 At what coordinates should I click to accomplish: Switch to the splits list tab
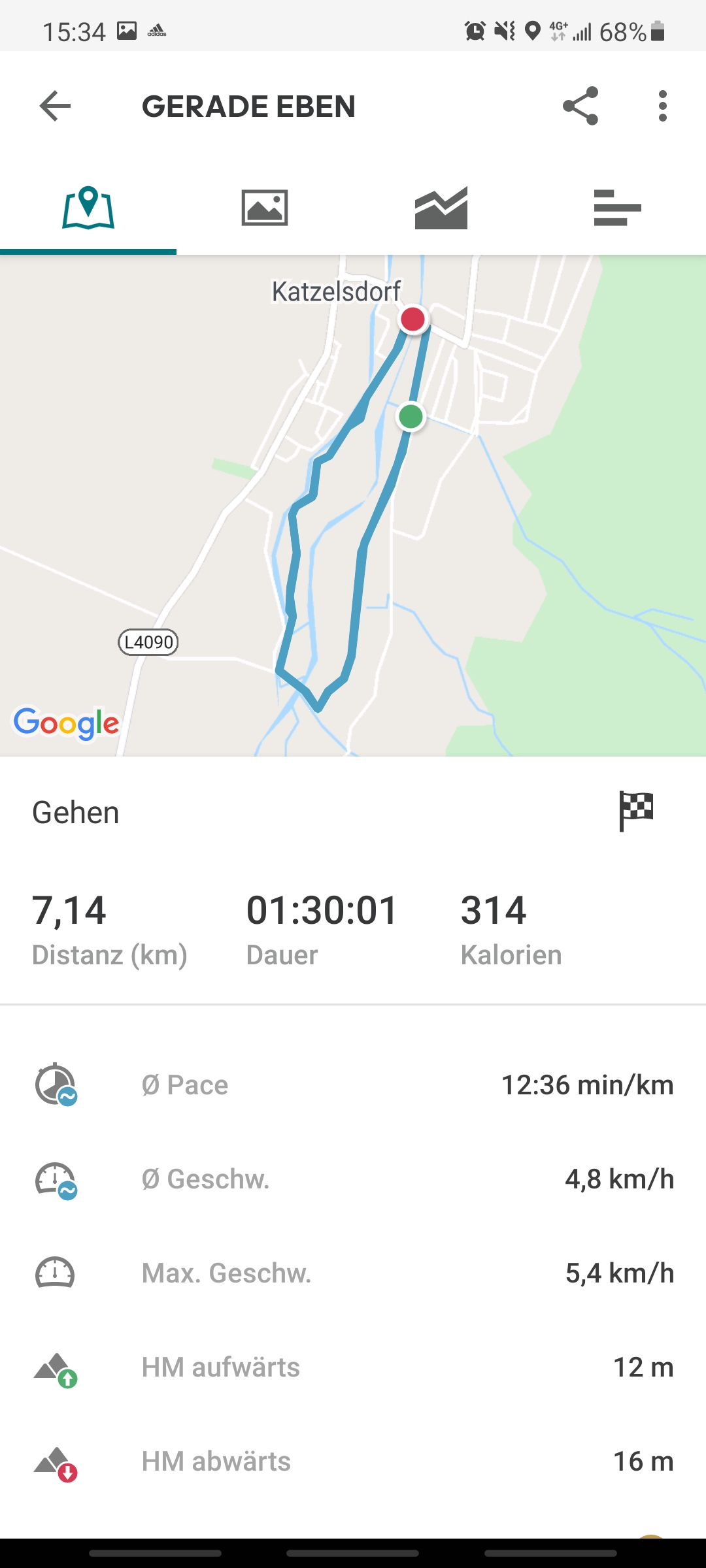(x=618, y=208)
